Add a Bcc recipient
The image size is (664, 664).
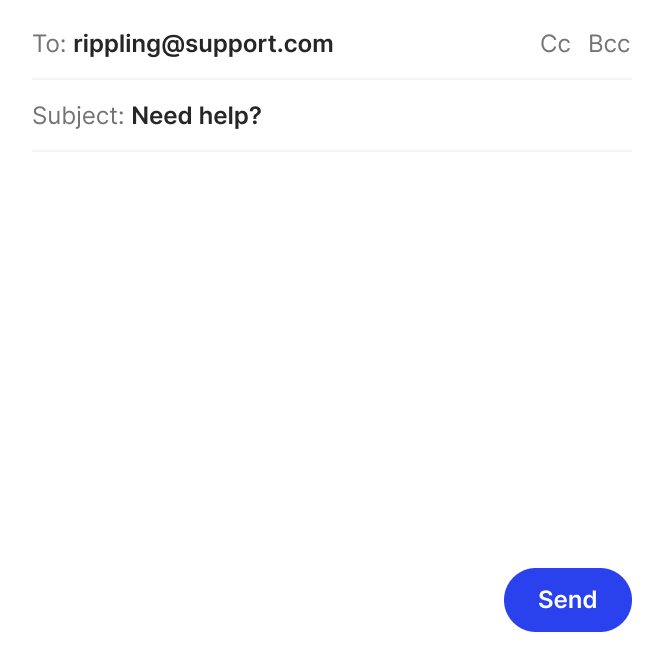tap(609, 44)
